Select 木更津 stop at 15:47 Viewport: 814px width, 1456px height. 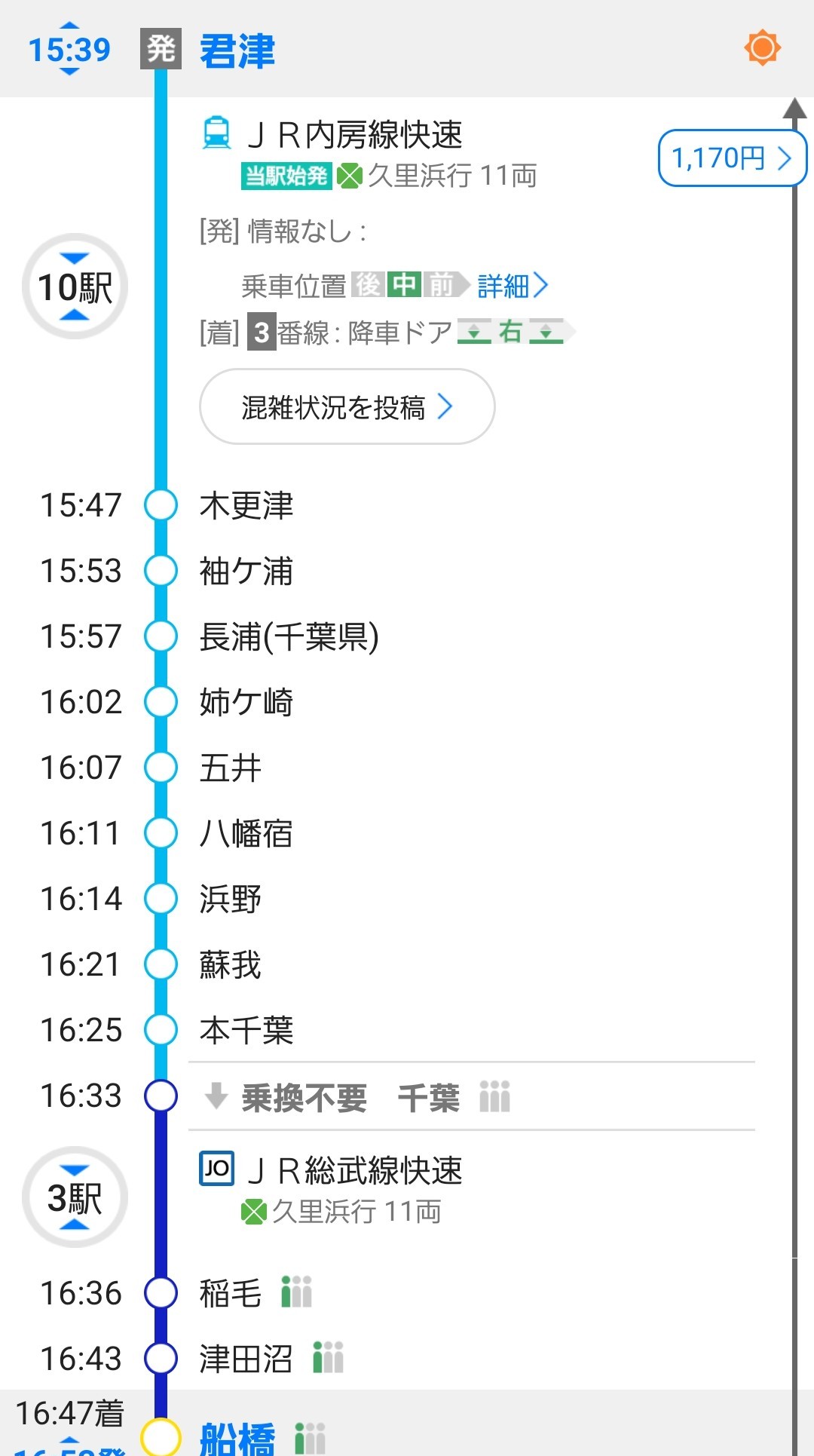tap(246, 505)
